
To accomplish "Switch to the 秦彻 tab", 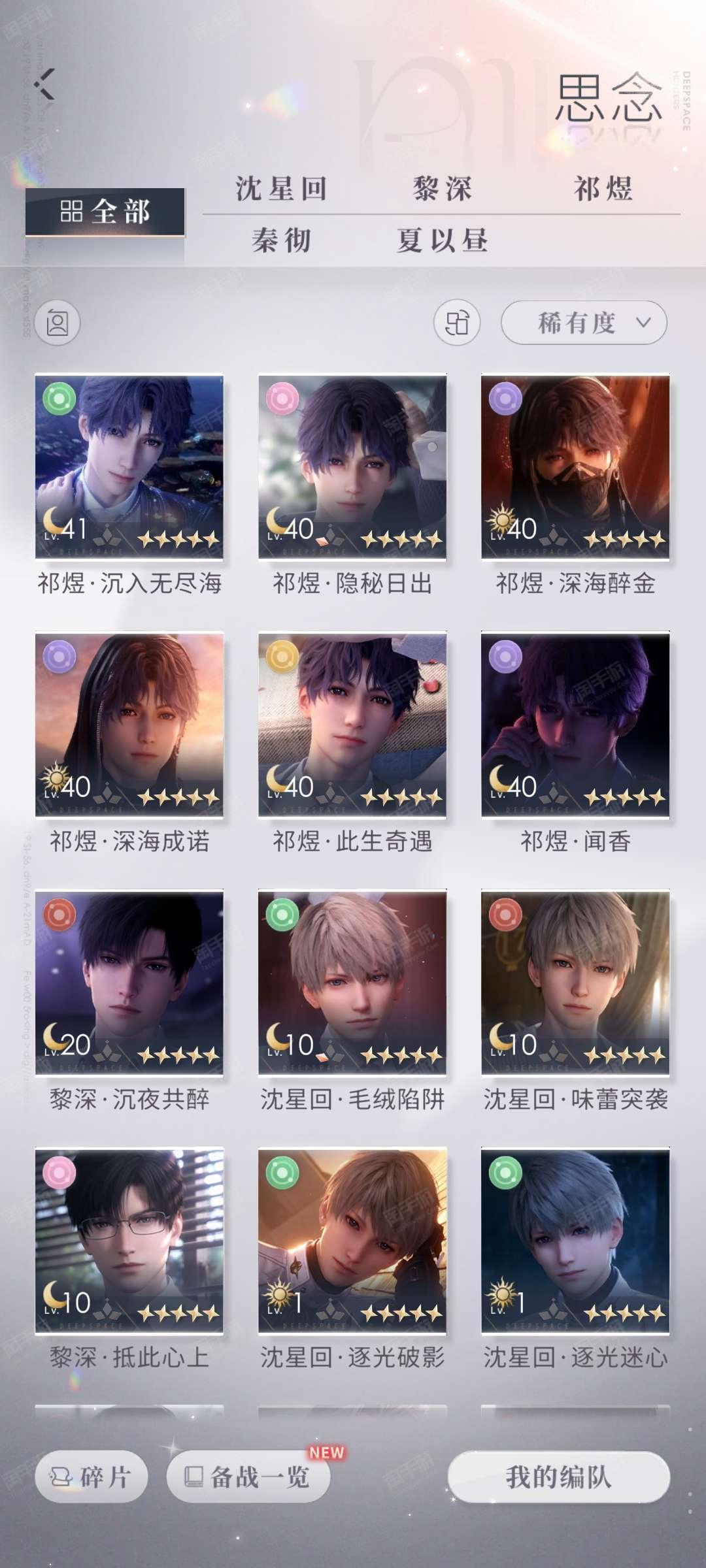I will (x=282, y=240).
